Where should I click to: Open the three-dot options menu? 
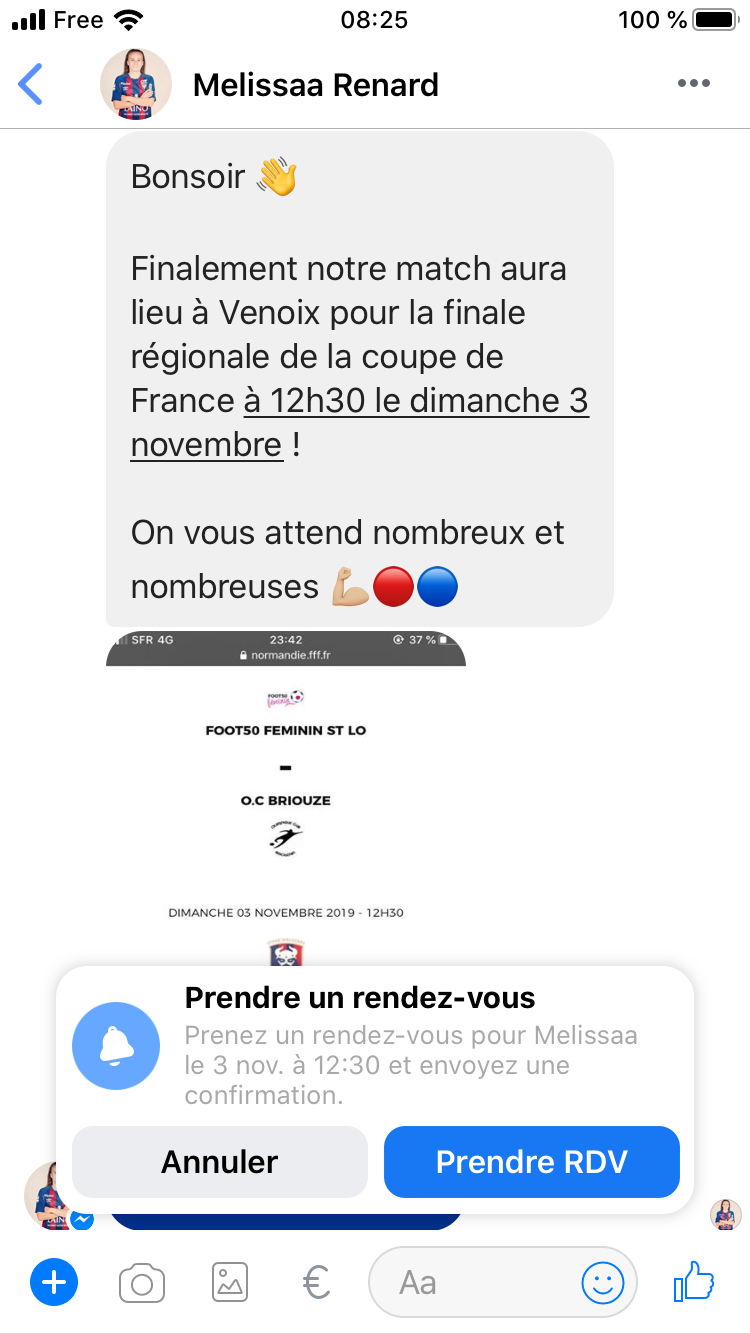693,84
